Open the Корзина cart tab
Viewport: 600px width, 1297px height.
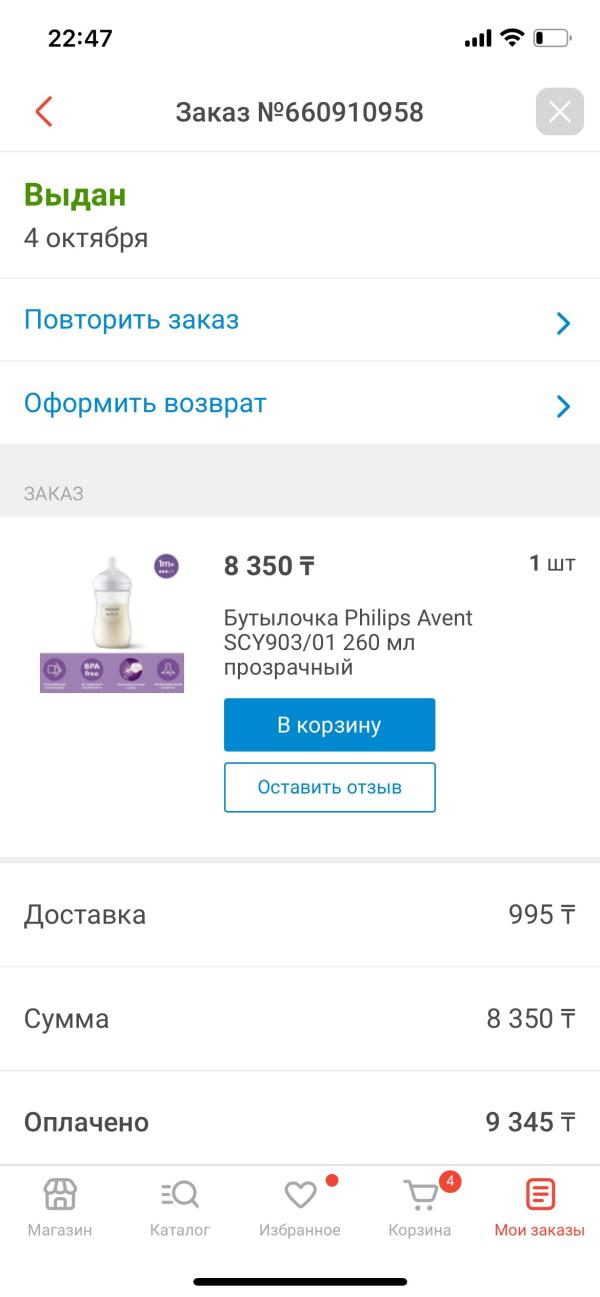tap(420, 1206)
